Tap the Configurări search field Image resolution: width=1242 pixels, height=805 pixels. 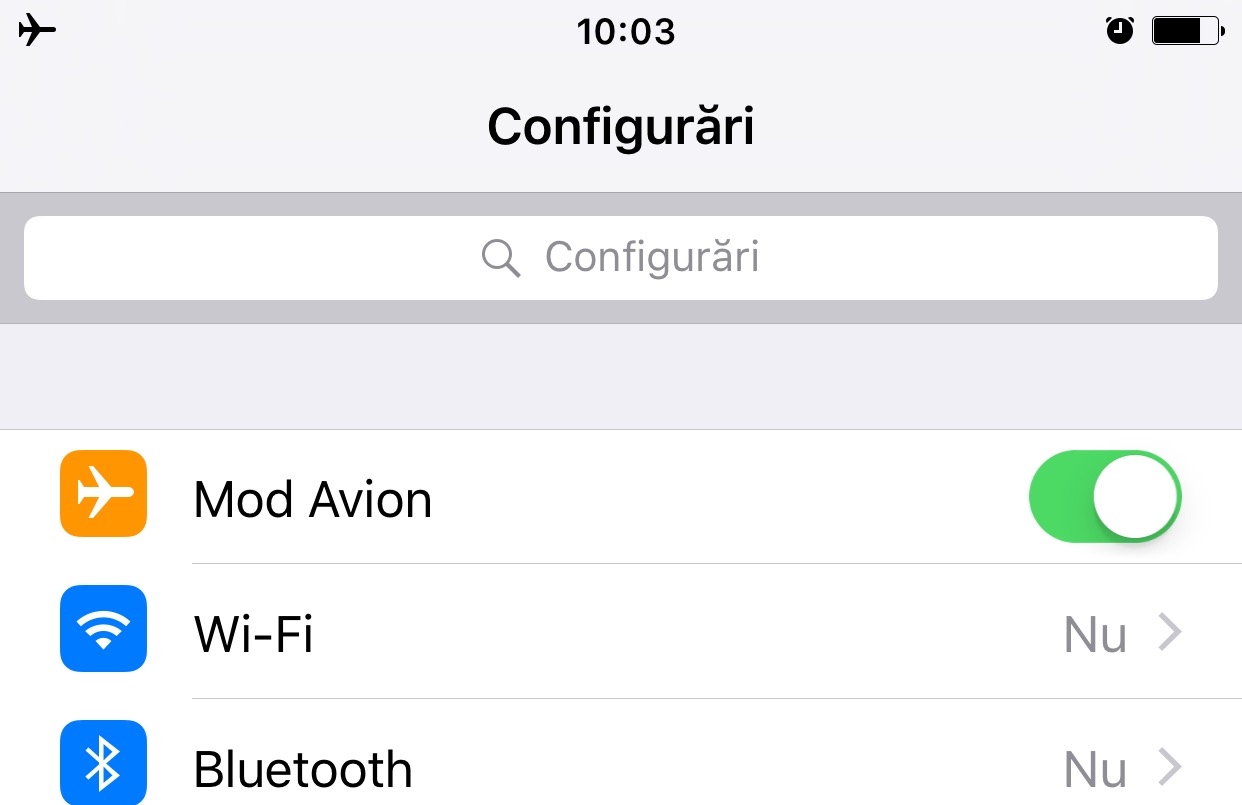[620, 258]
